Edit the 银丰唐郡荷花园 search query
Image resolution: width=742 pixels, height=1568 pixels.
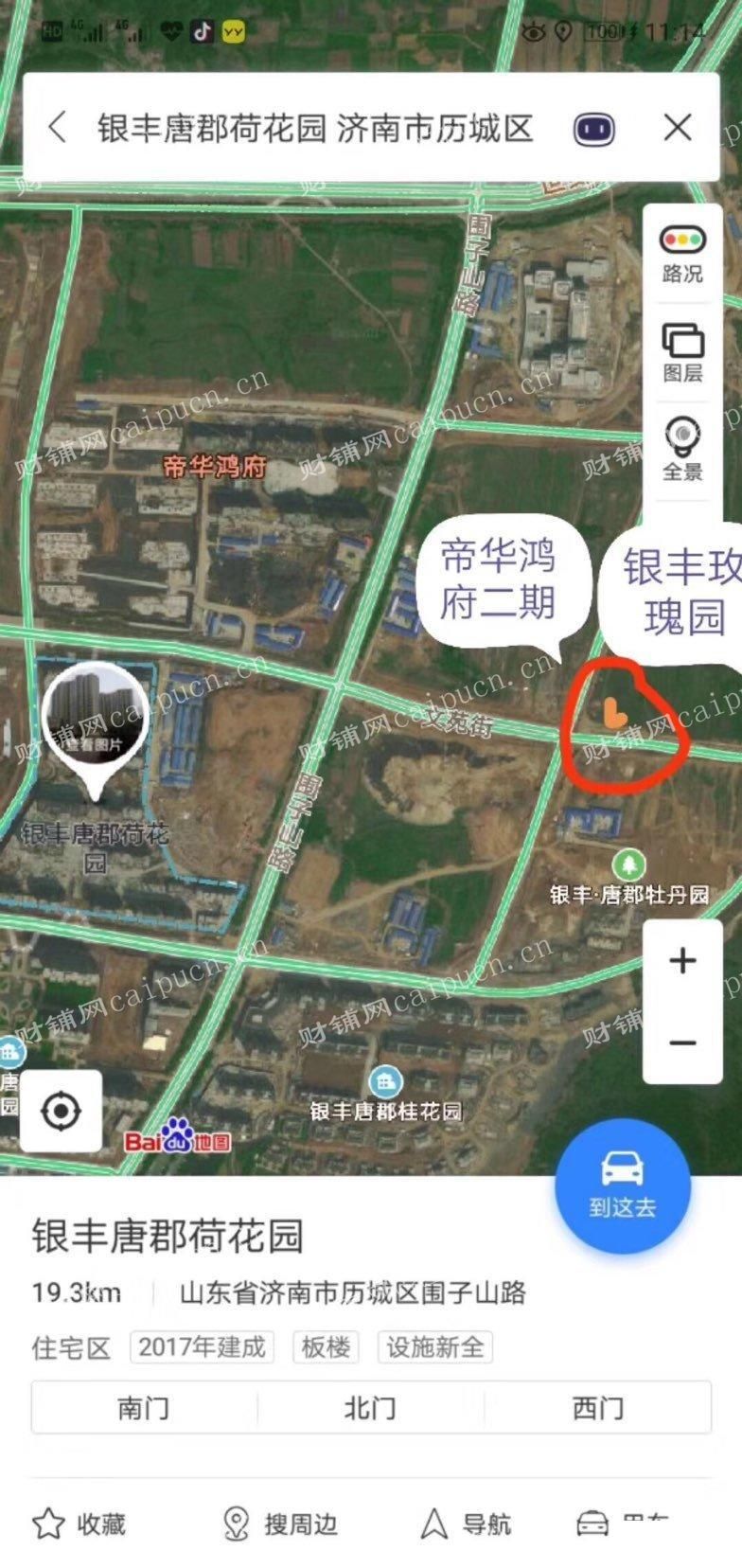pyautogui.click(x=315, y=128)
